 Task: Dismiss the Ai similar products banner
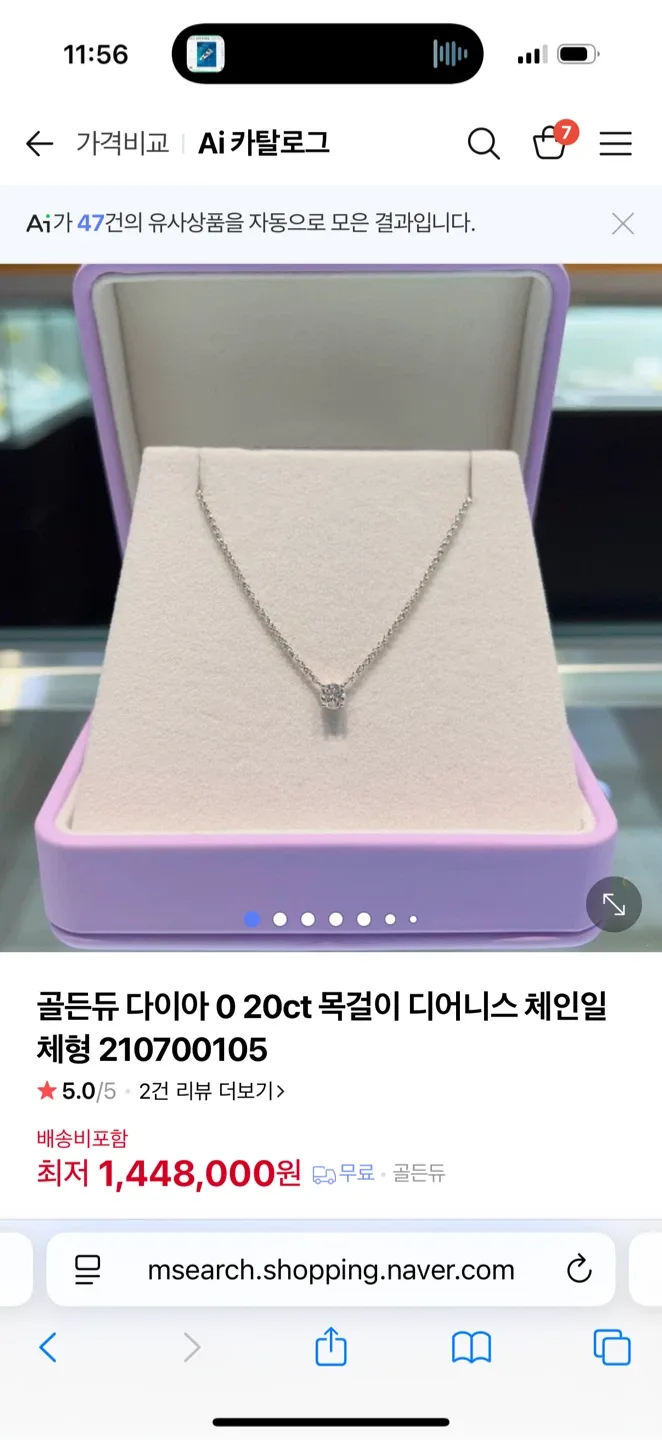tap(623, 224)
